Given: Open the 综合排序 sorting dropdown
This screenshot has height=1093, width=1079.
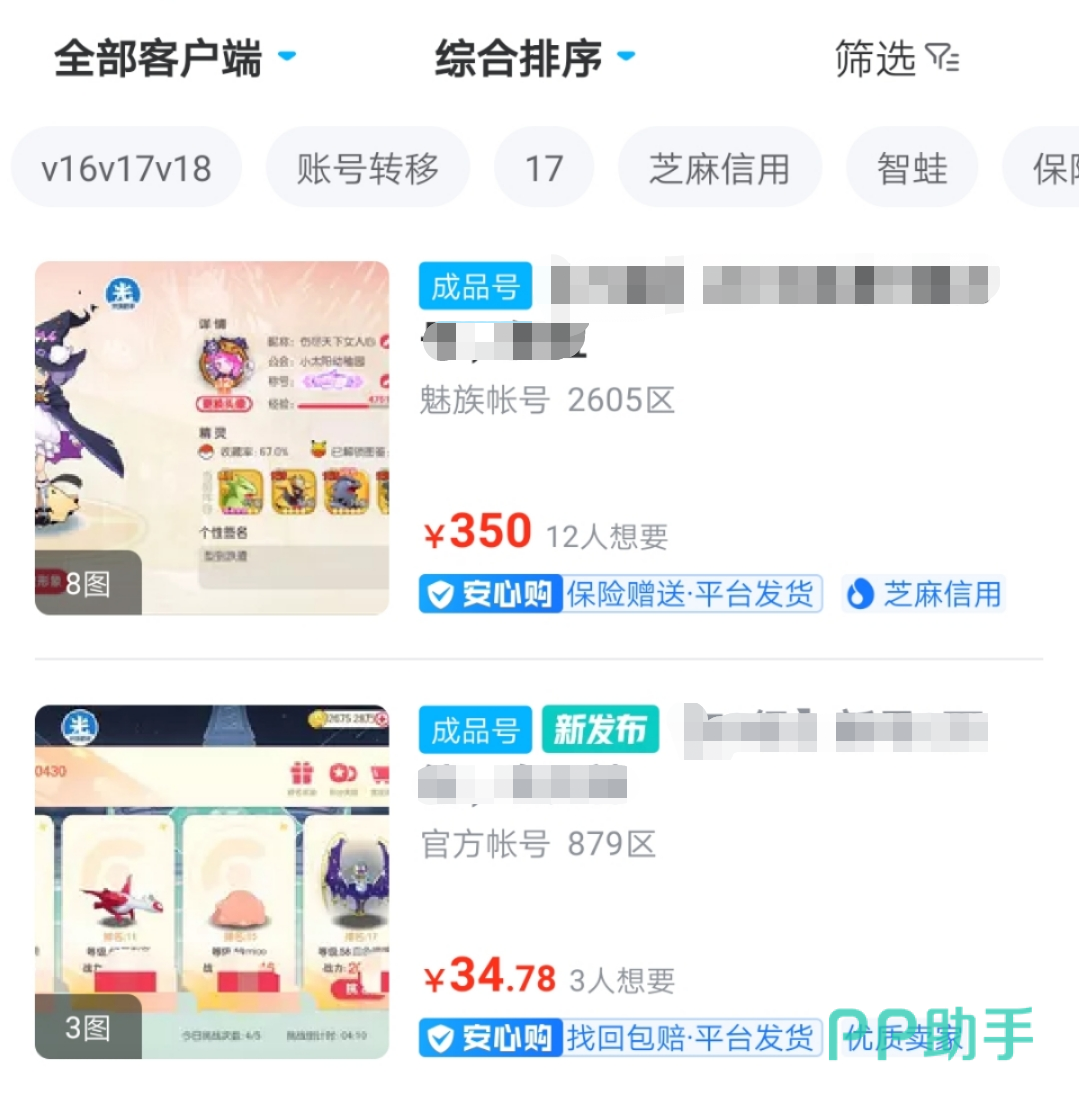Looking at the screenshot, I should [x=535, y=58].
